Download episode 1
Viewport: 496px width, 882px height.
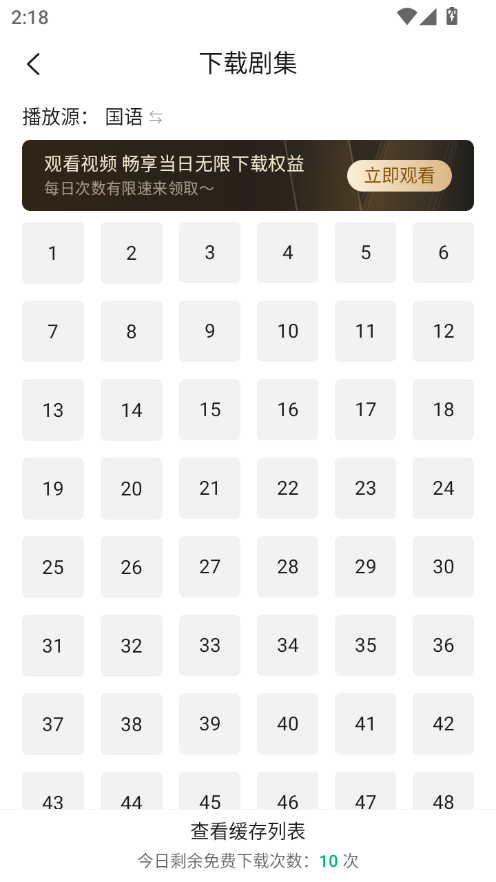pyautogui.click(x=53, y=253)
